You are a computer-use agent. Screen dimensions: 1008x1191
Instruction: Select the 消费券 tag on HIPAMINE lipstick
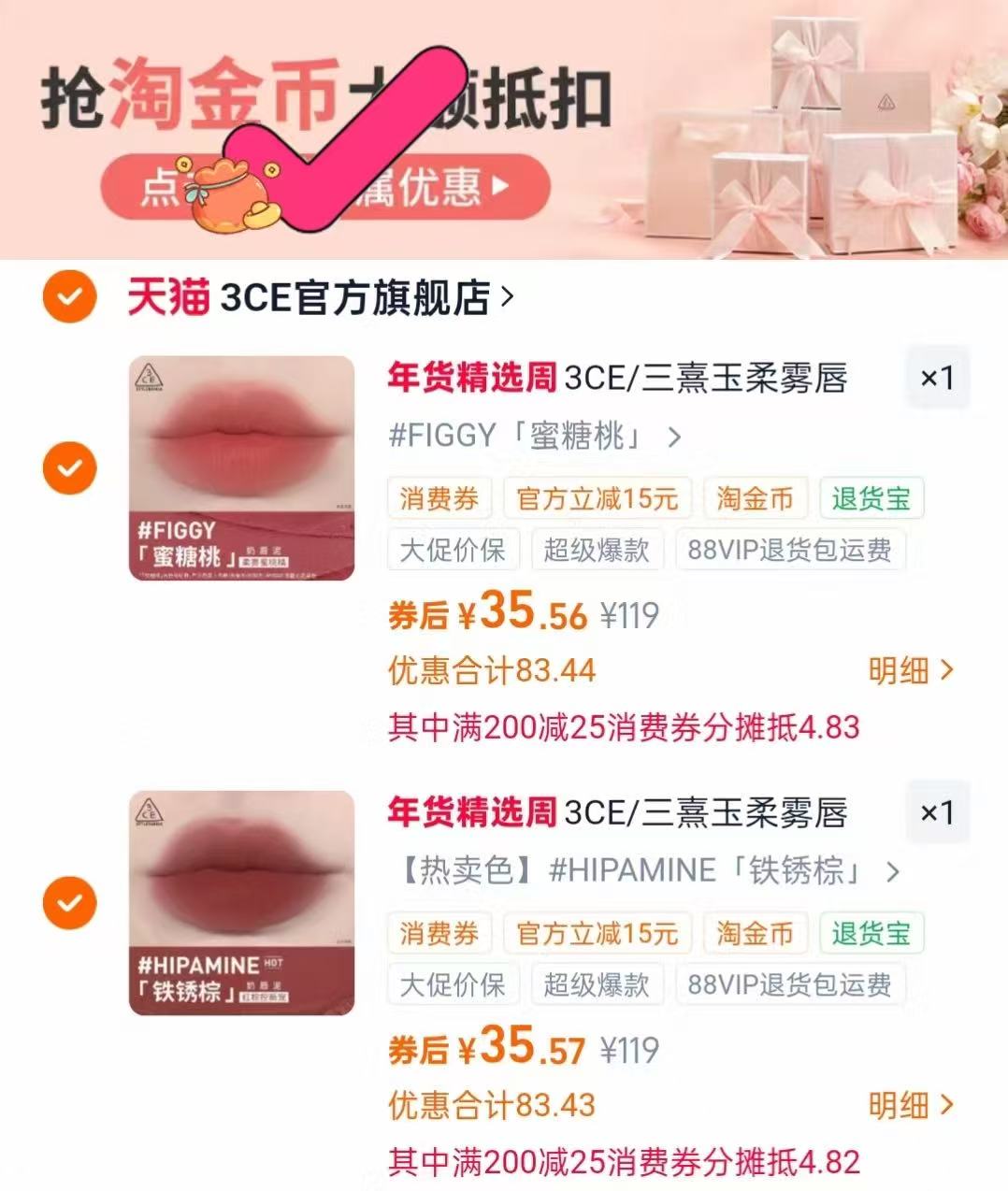click(x=439, y=933)
